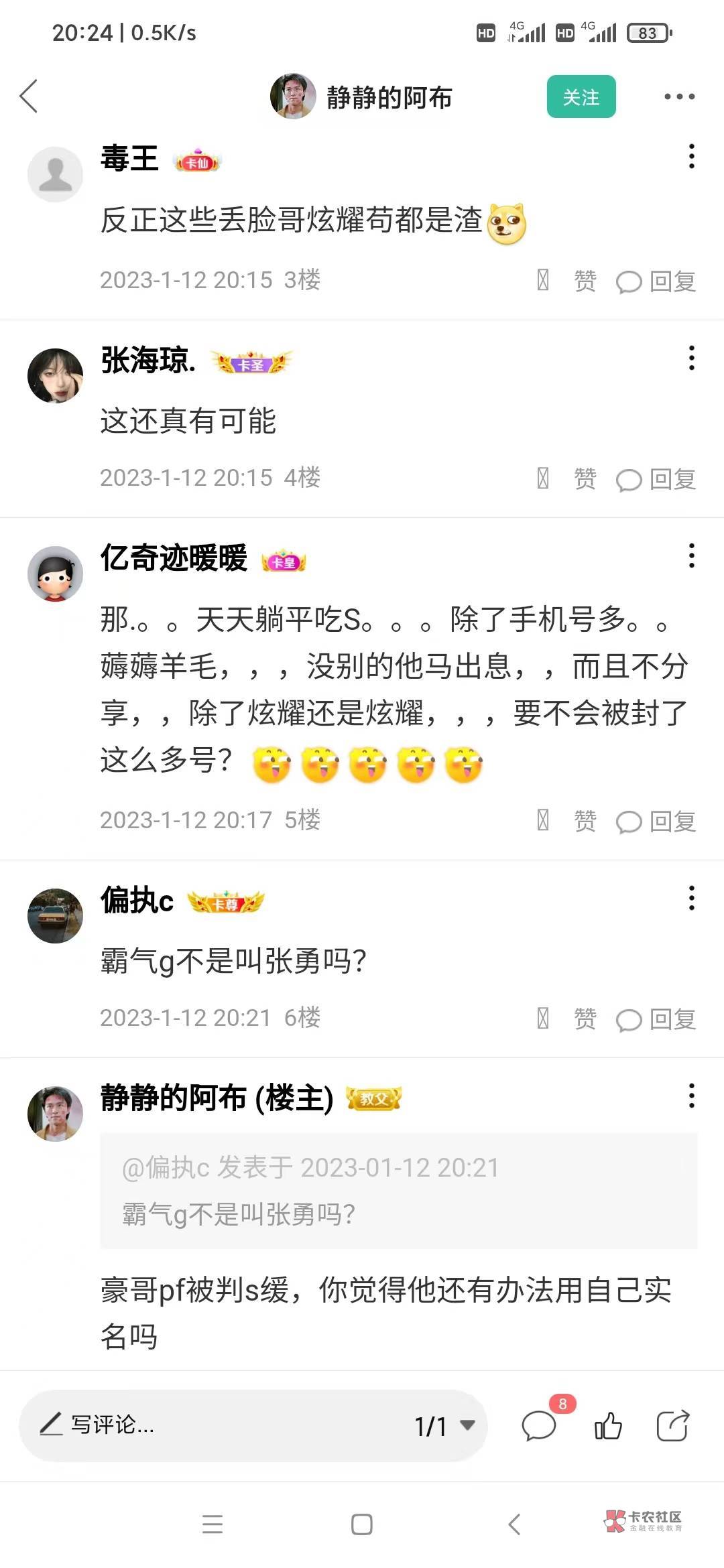724x1568 pixels.
Task: Reply to 毒王's comment
Action: 656,281
